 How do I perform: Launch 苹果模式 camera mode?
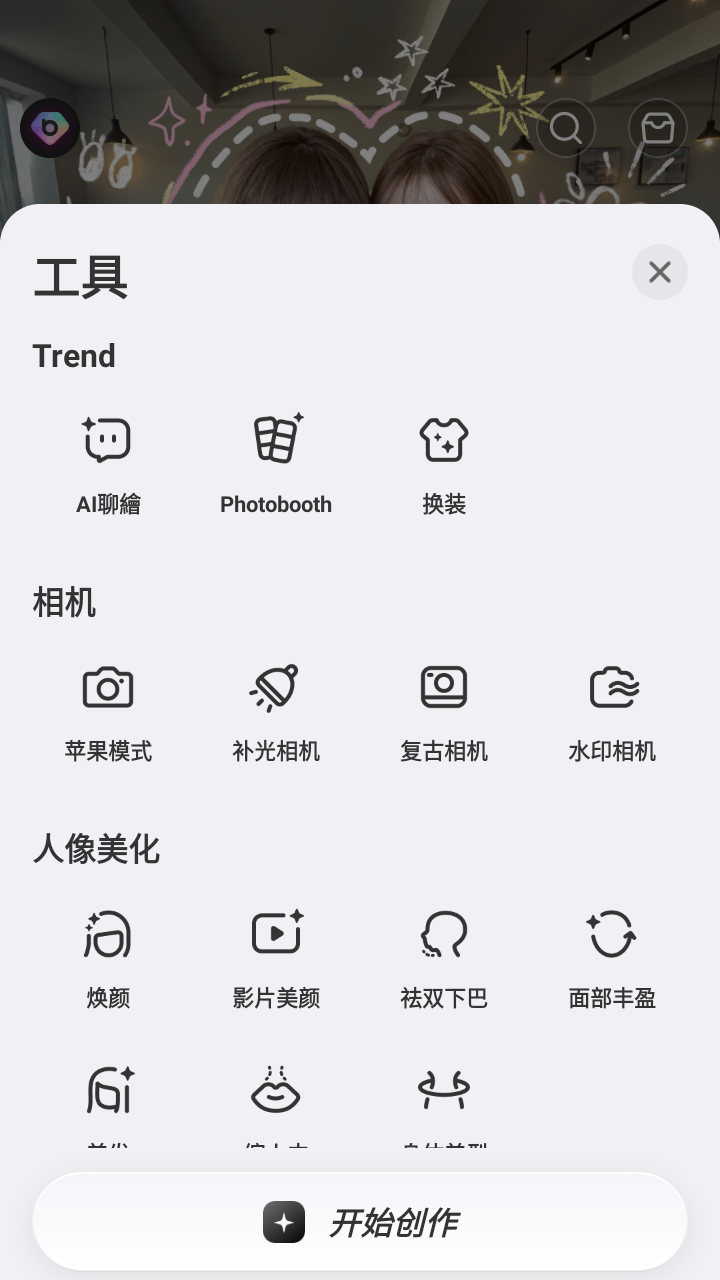(107, 707)
